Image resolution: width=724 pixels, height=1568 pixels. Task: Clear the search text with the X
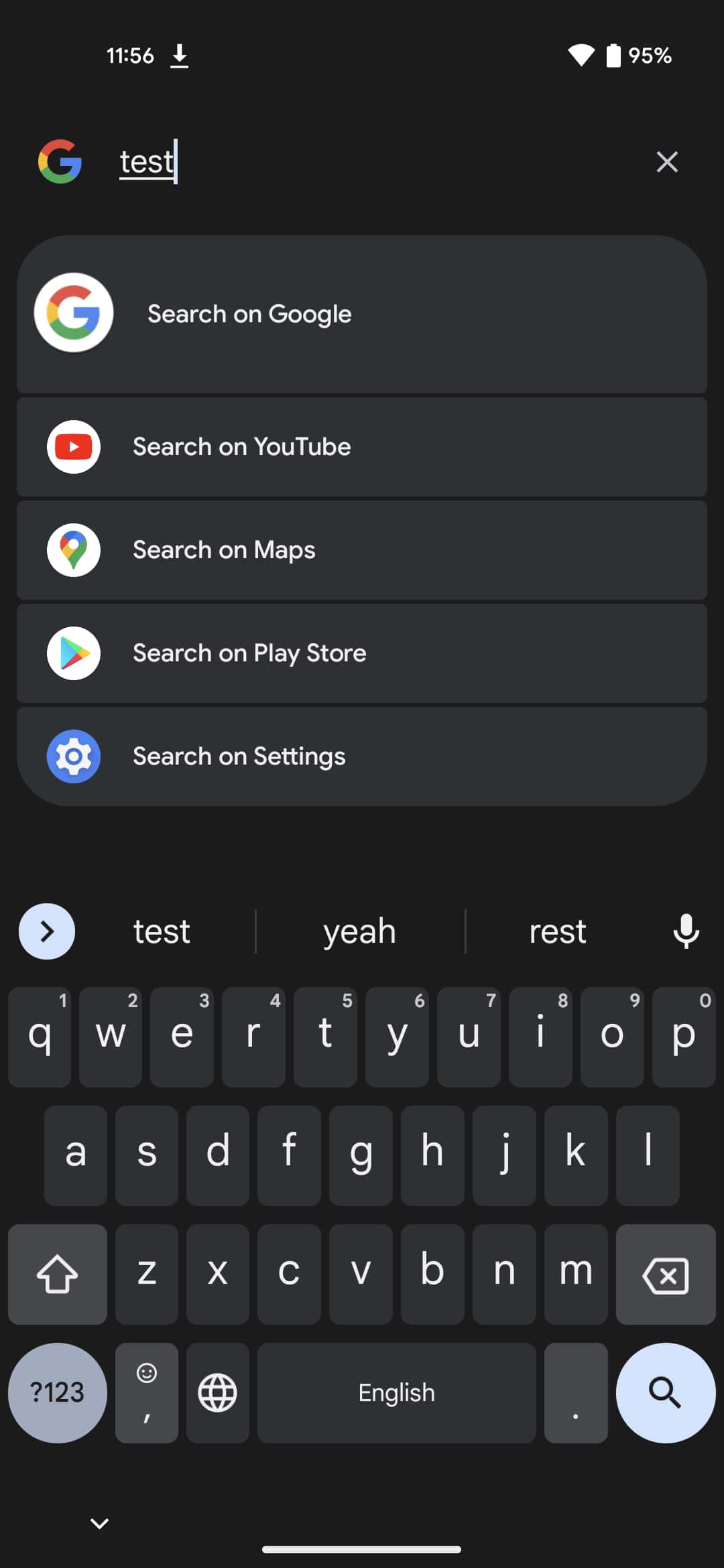coord(666,161)
